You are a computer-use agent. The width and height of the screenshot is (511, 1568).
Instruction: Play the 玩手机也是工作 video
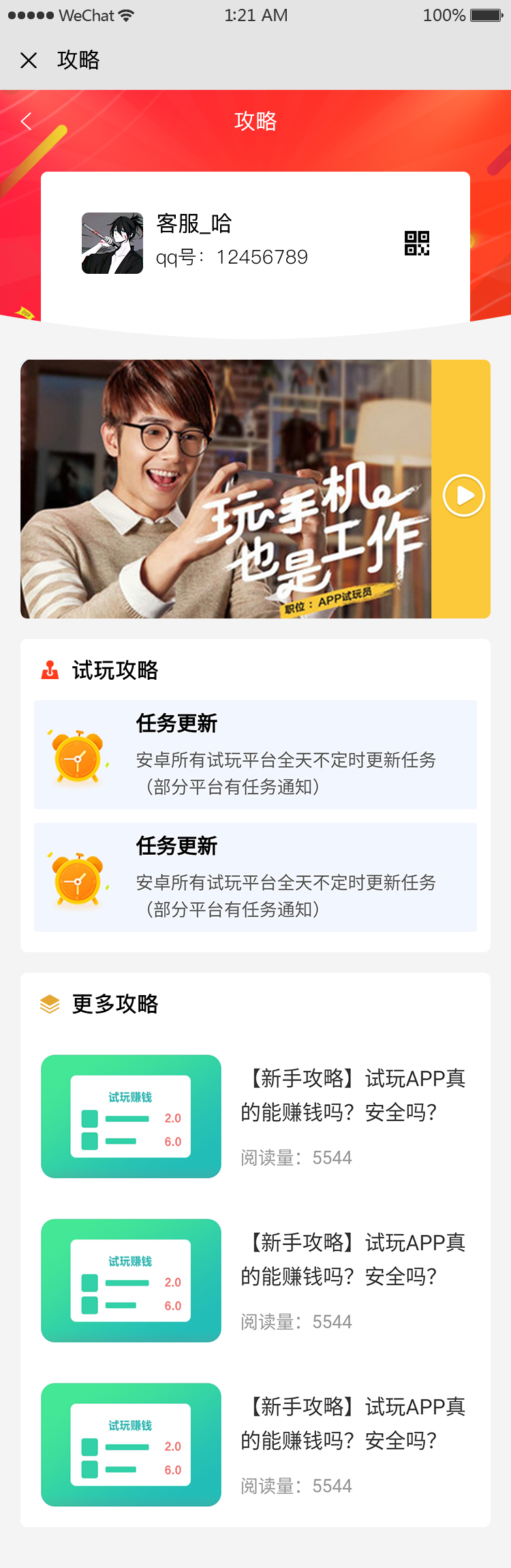(463, 495)
